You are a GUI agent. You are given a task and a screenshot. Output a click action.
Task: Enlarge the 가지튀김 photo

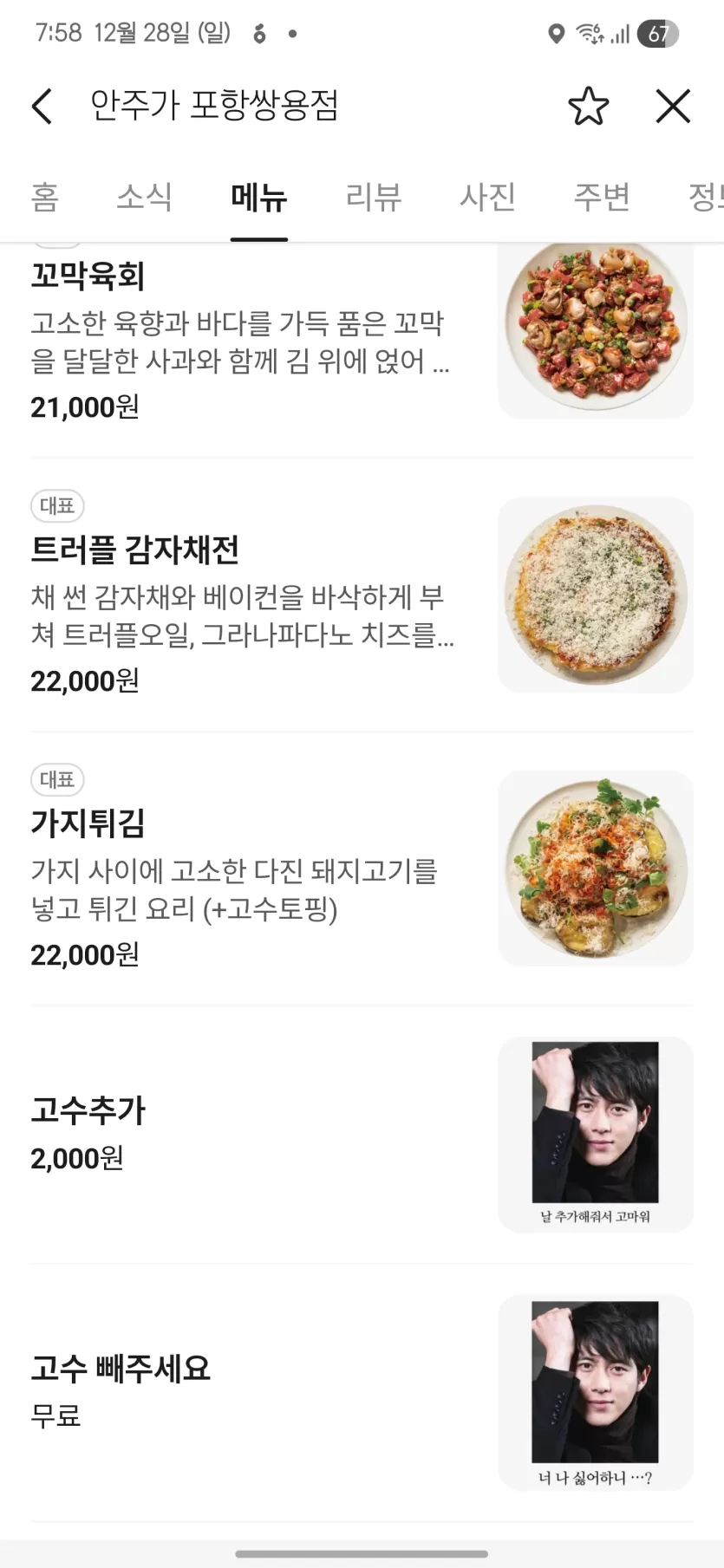(596, 869)
